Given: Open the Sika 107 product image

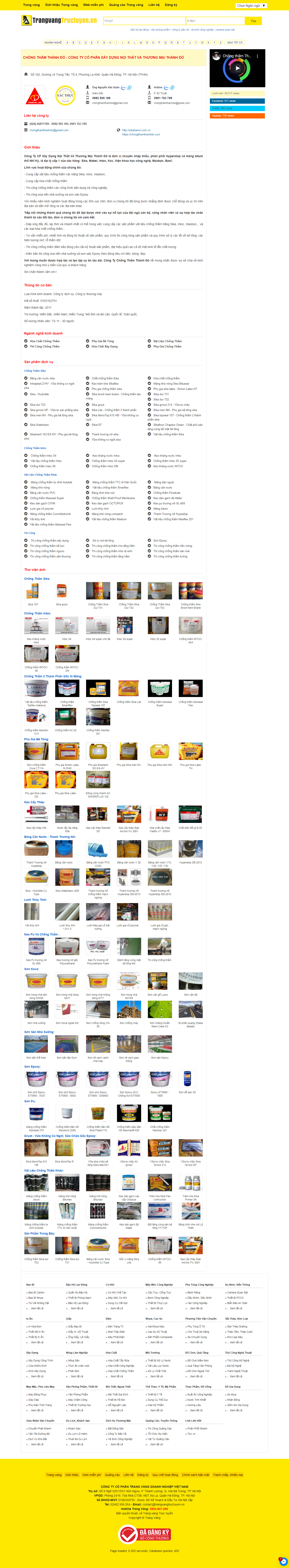Looking at the screenshot, I should pos(33,591).
